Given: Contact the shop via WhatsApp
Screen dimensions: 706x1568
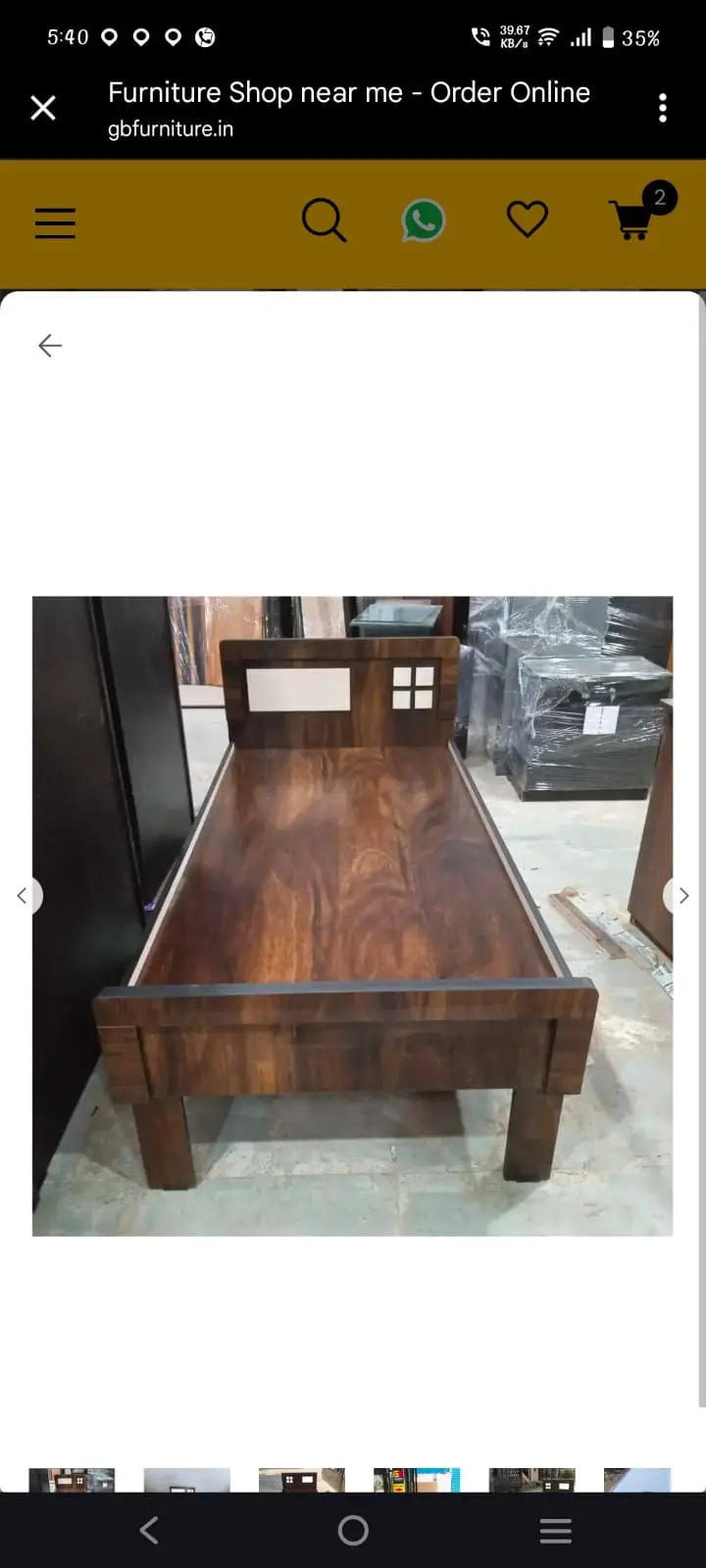Looking at the screenshot, I should [x=424, y=220].
